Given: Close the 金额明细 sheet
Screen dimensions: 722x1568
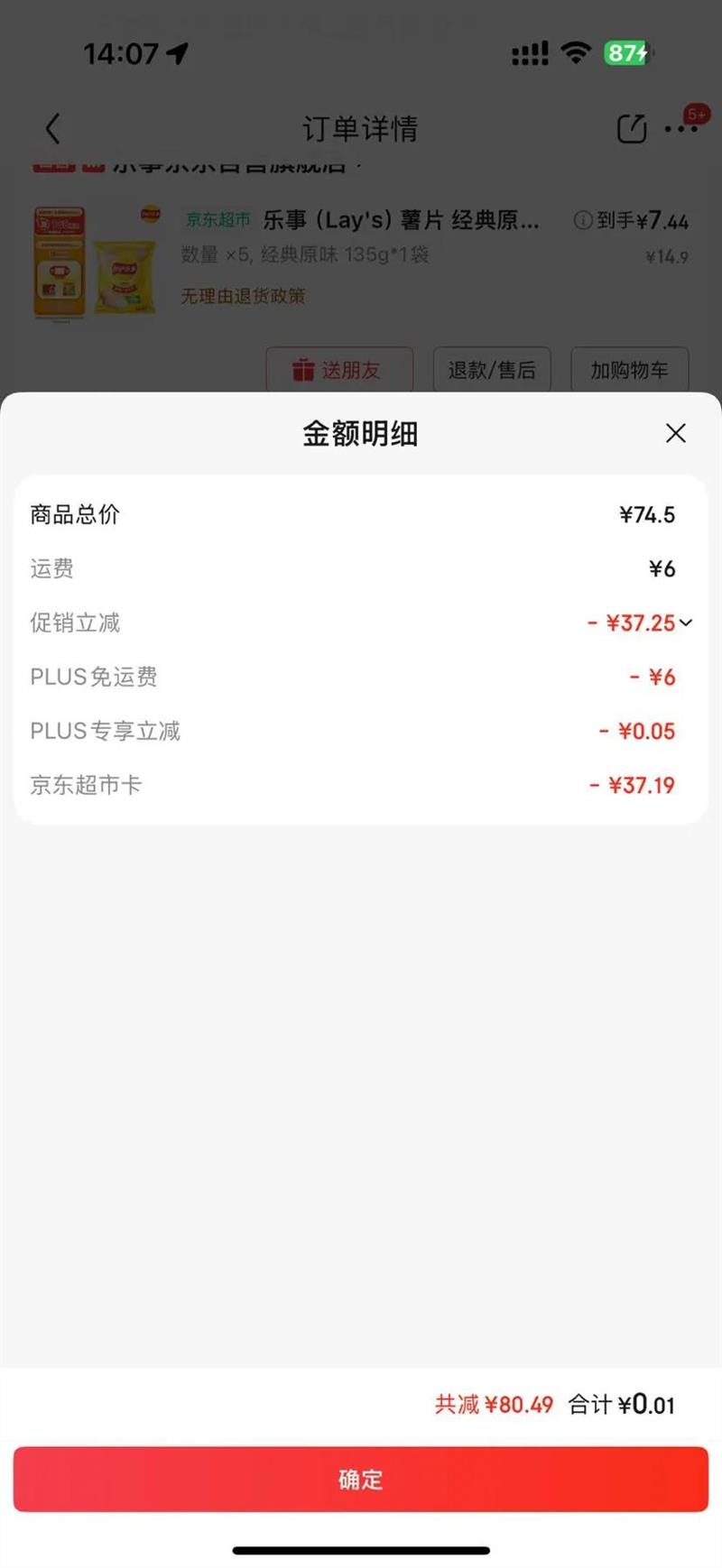Looking at the screenshot, I should coord(675,433).
